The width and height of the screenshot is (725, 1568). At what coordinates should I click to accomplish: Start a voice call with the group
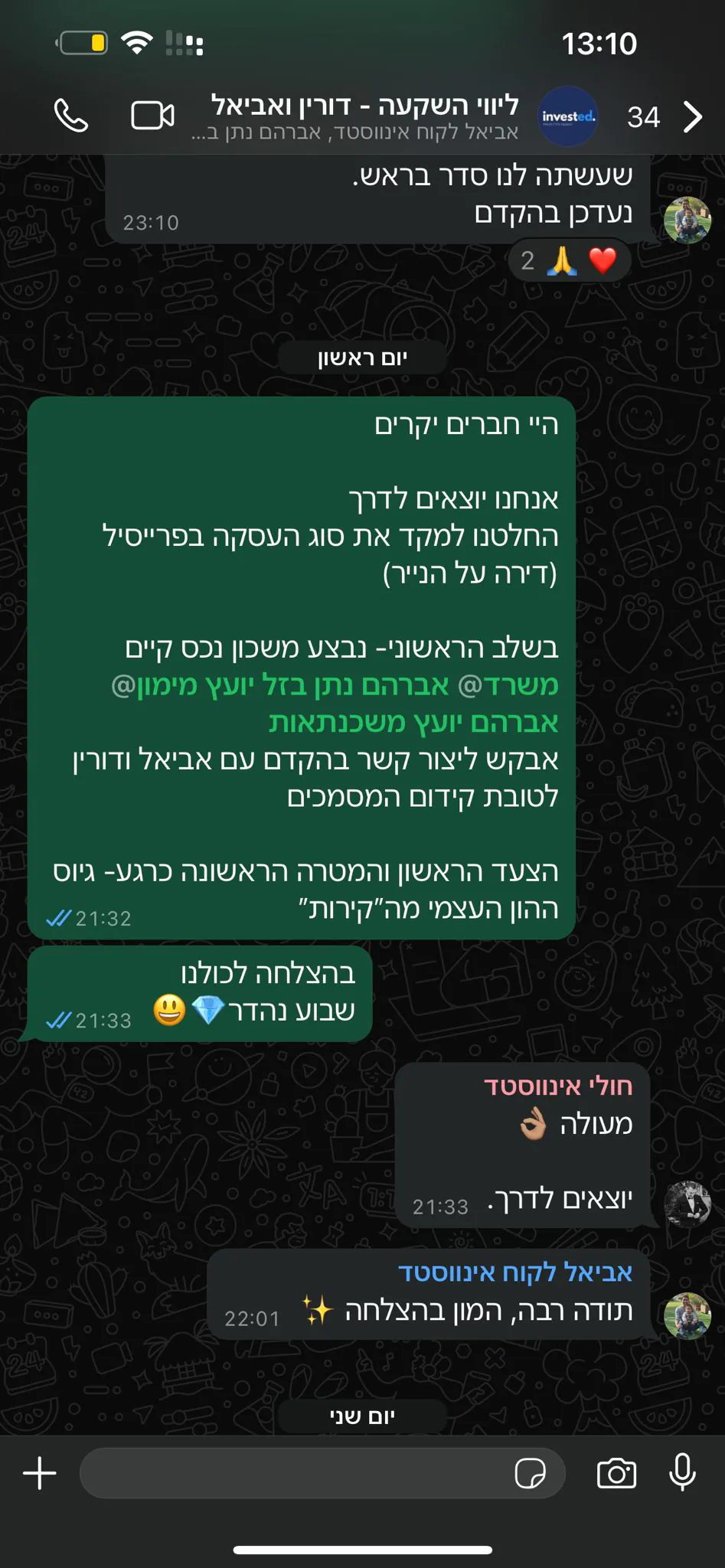[x=71, y=116]
